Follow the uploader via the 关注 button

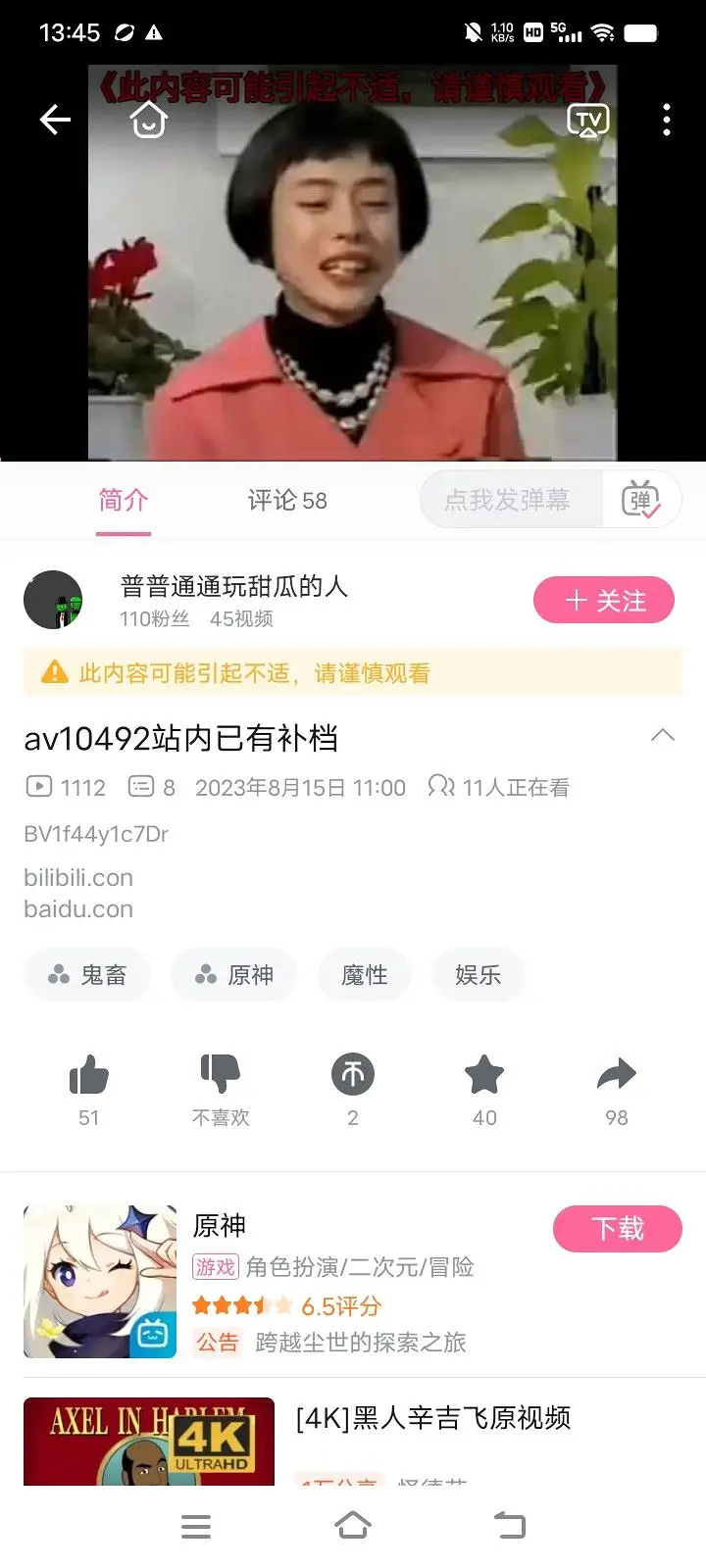click(603, 600)
